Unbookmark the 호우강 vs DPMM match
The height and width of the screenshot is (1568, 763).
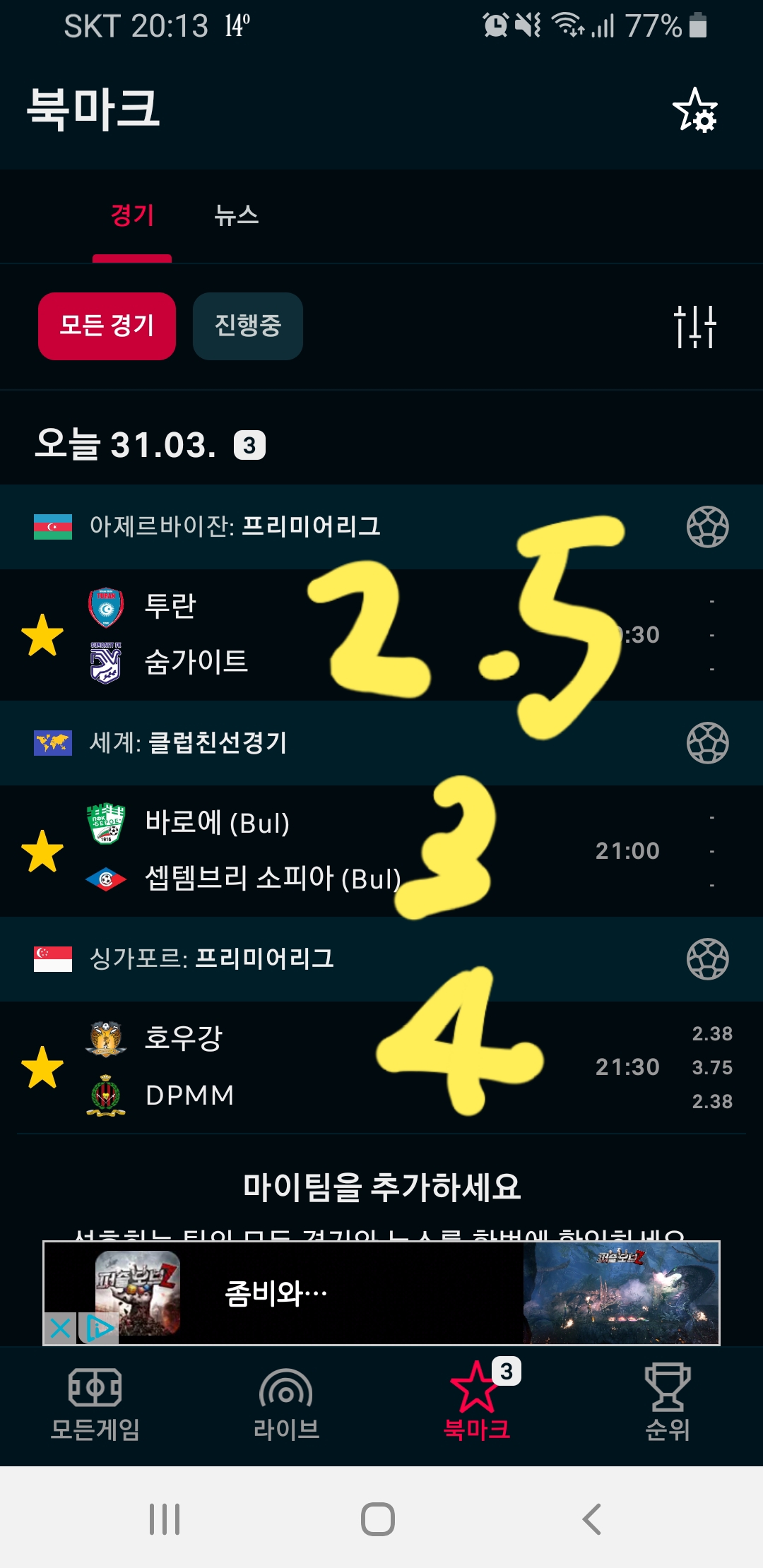pyautogui.click(x=42, y=1067)
